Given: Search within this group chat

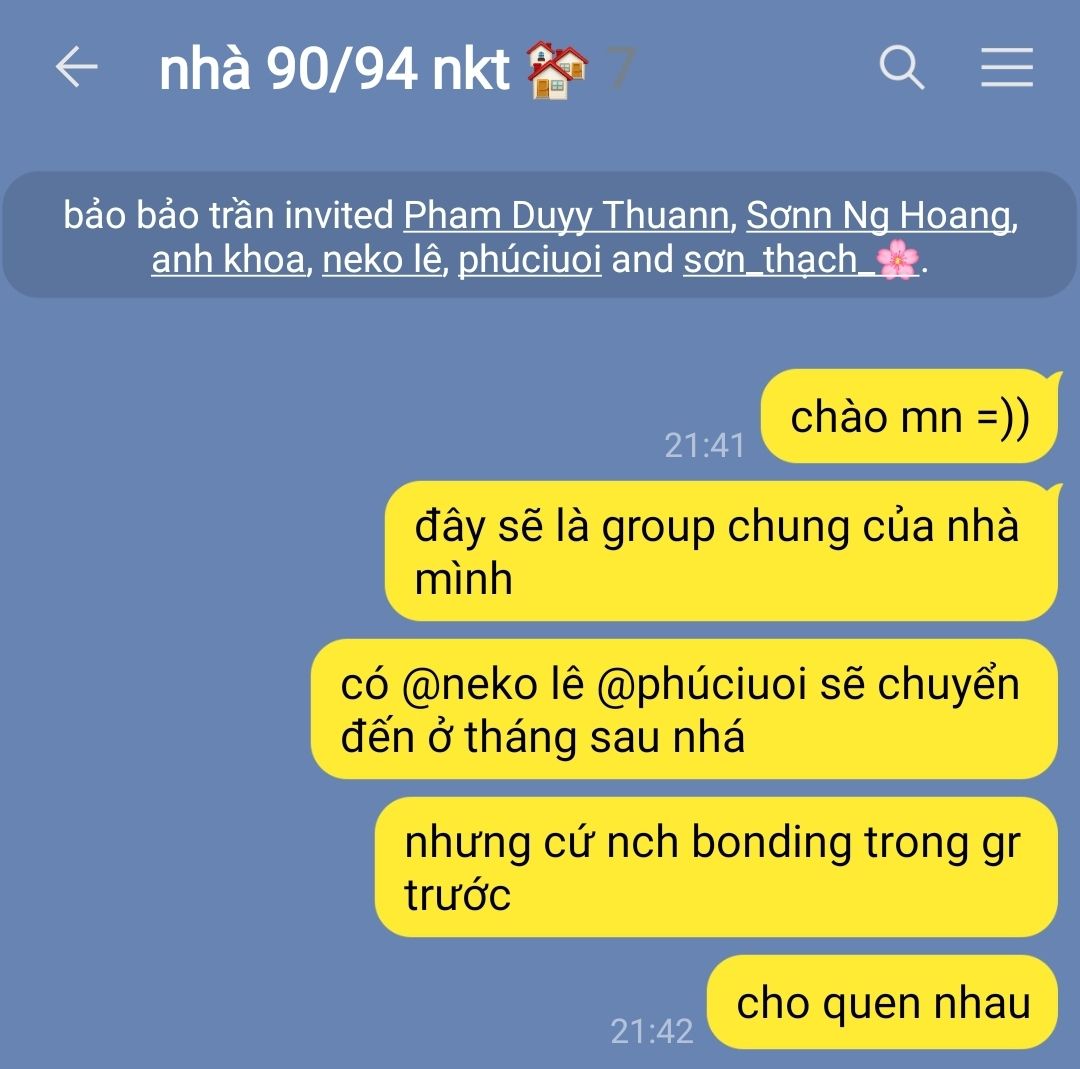Looking at the screenshot, I should [901, 68].
